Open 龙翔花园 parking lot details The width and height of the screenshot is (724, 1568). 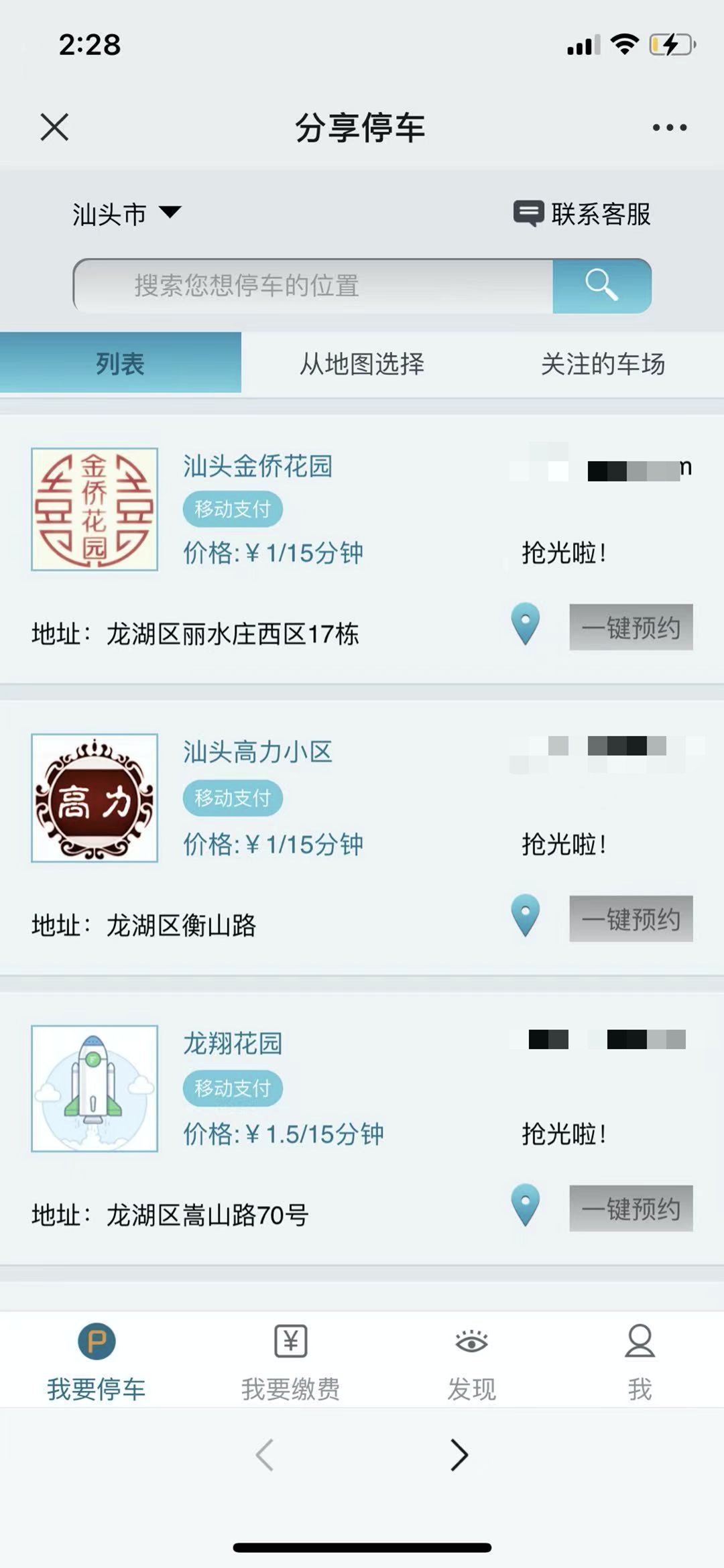coord(233,1043)
